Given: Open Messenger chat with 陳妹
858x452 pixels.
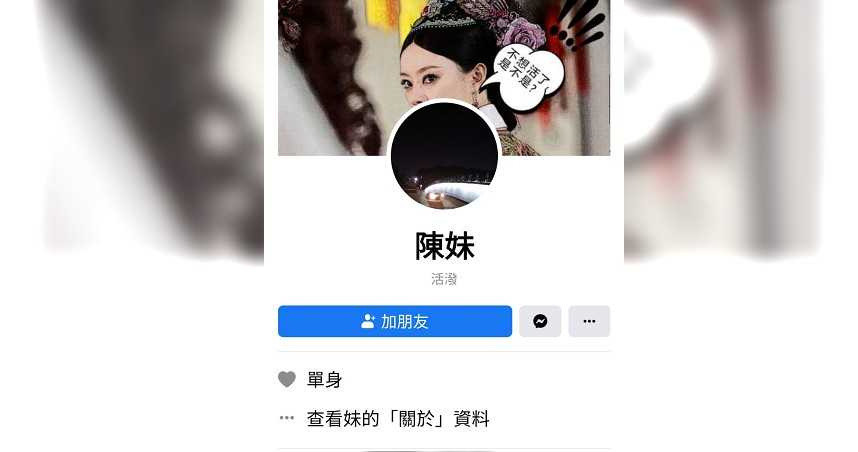Looking at the screenshot, I should 540,321.
